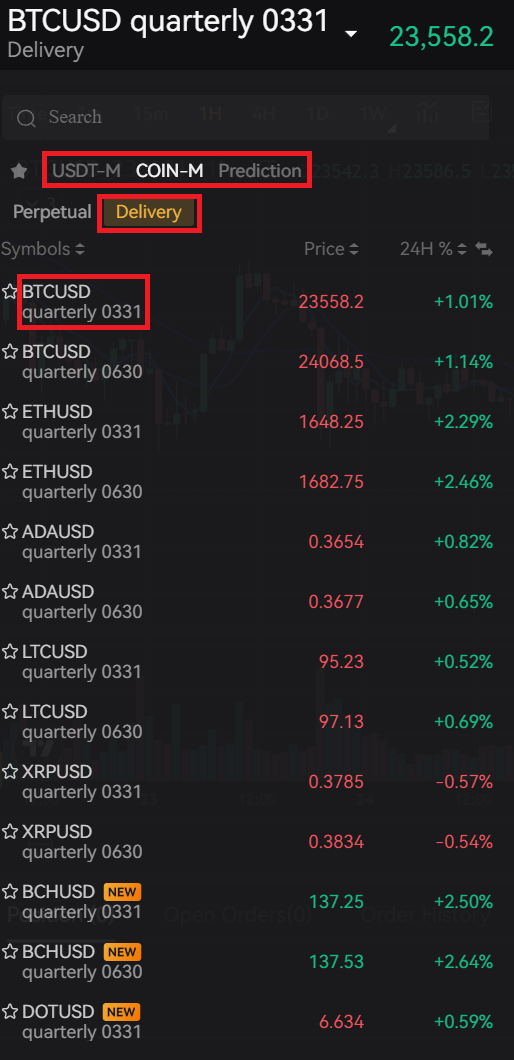The width and height of the screenshot is (514, 1060).
Task: Choose XRPUSD quarterly 0331 contract
Action: (x=248, y=781)
